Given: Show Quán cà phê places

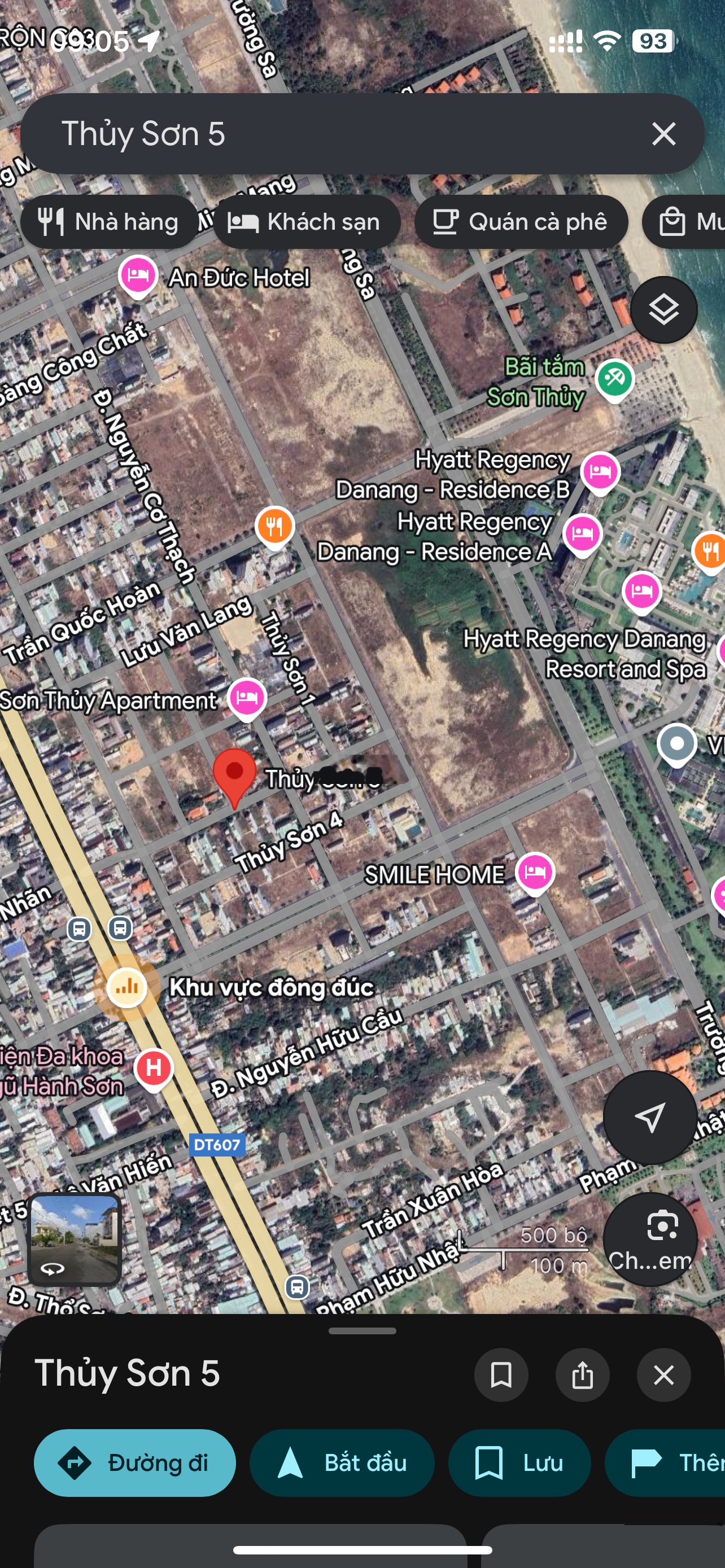Looking at the screenshot, I should pos(521,222).
